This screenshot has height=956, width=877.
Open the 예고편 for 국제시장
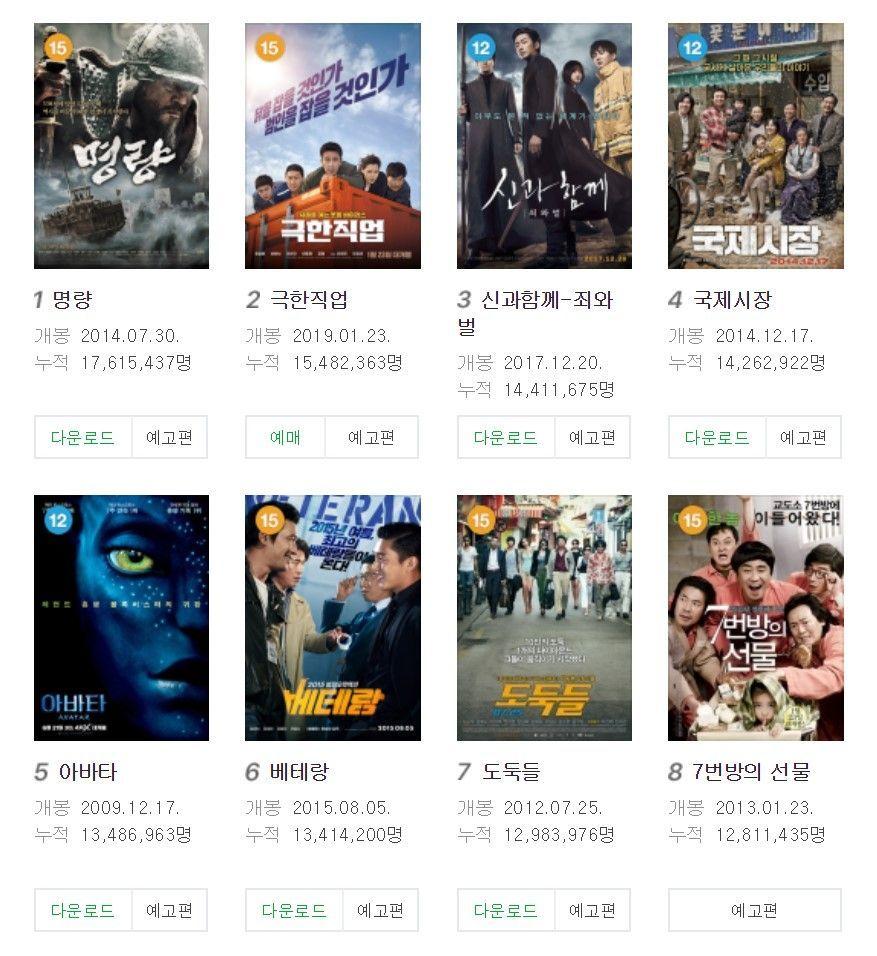[803, 437]
